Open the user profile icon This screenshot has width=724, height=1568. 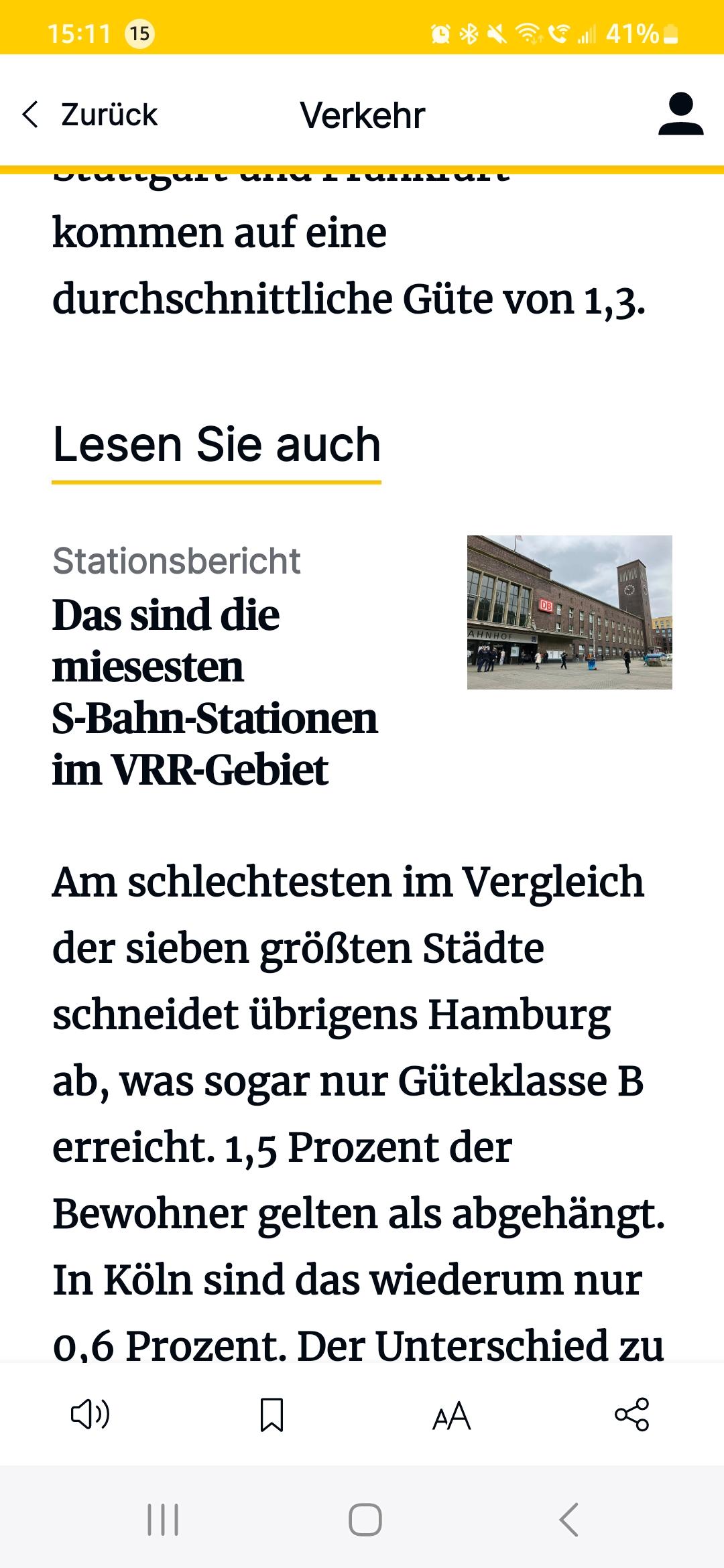coord(680,114)
